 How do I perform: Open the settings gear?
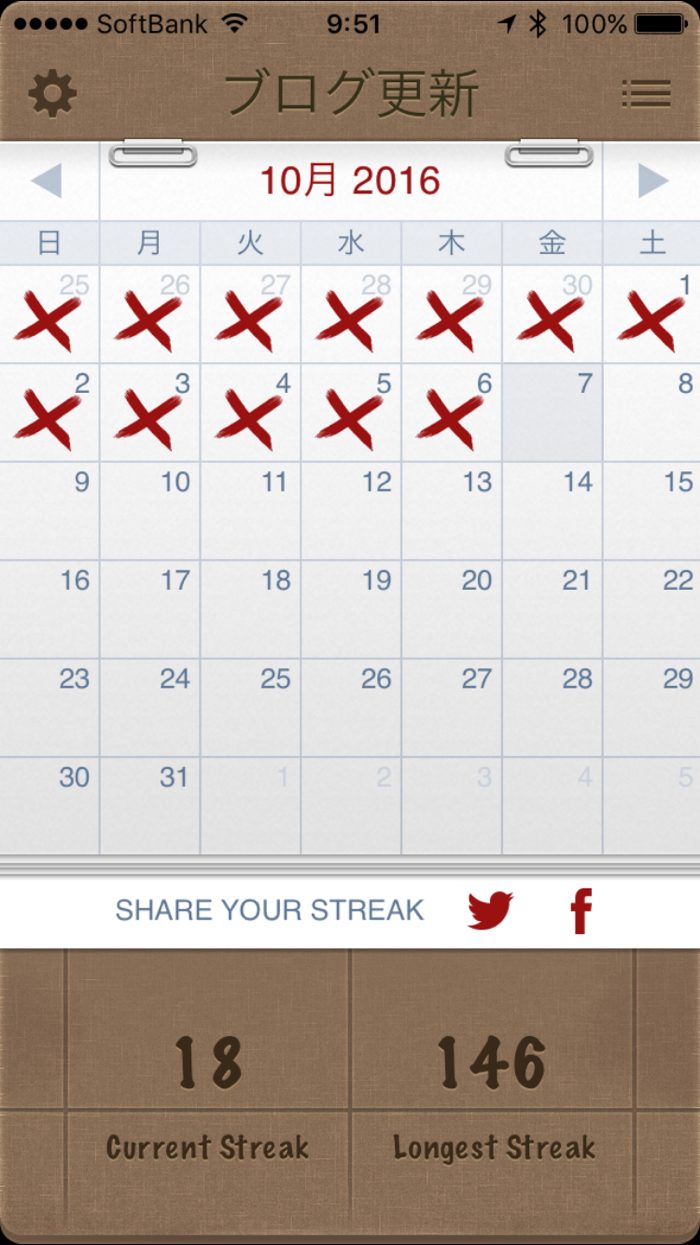[x=52, y=93]
